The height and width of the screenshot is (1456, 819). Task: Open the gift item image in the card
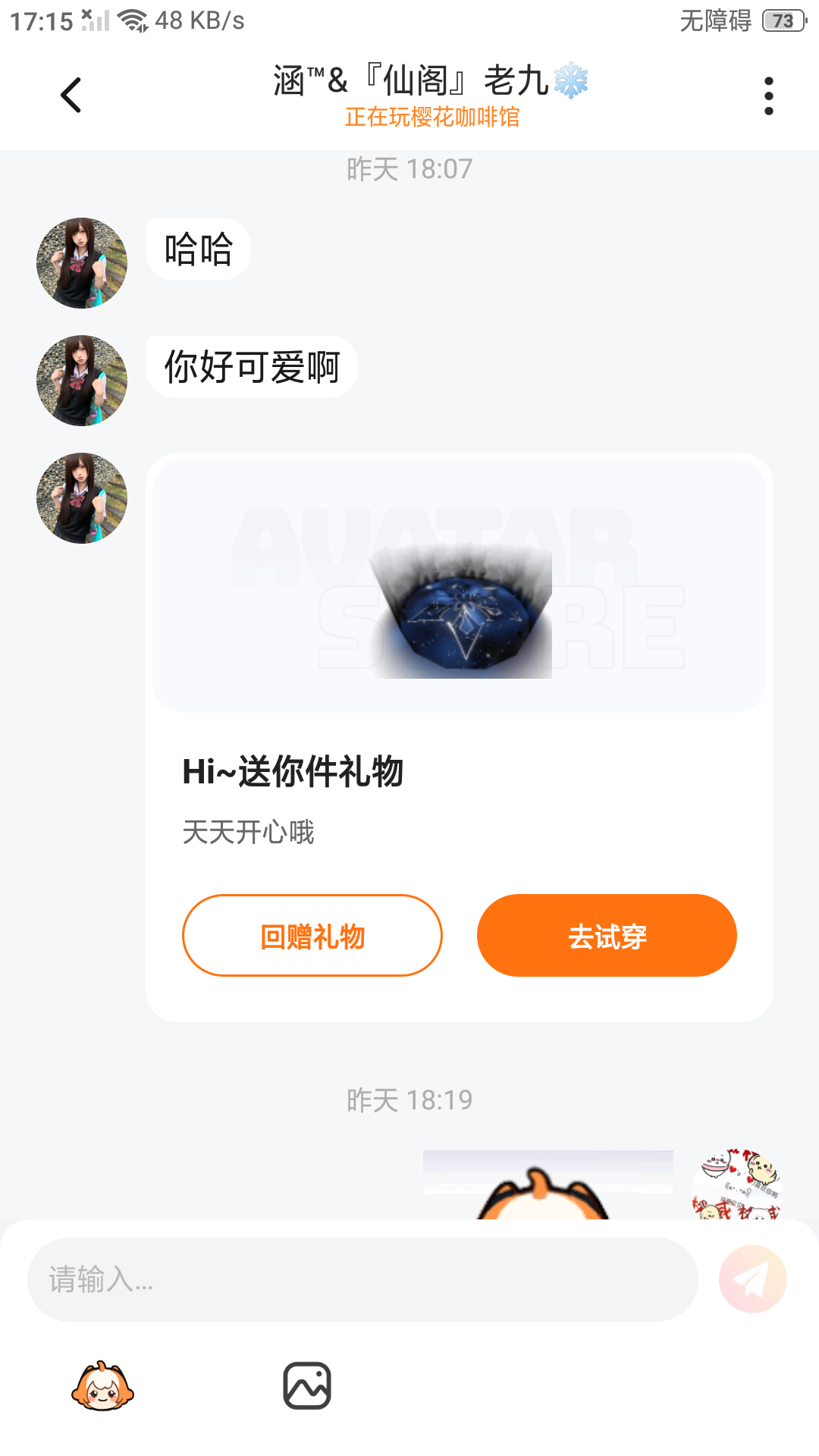point(460,610)
